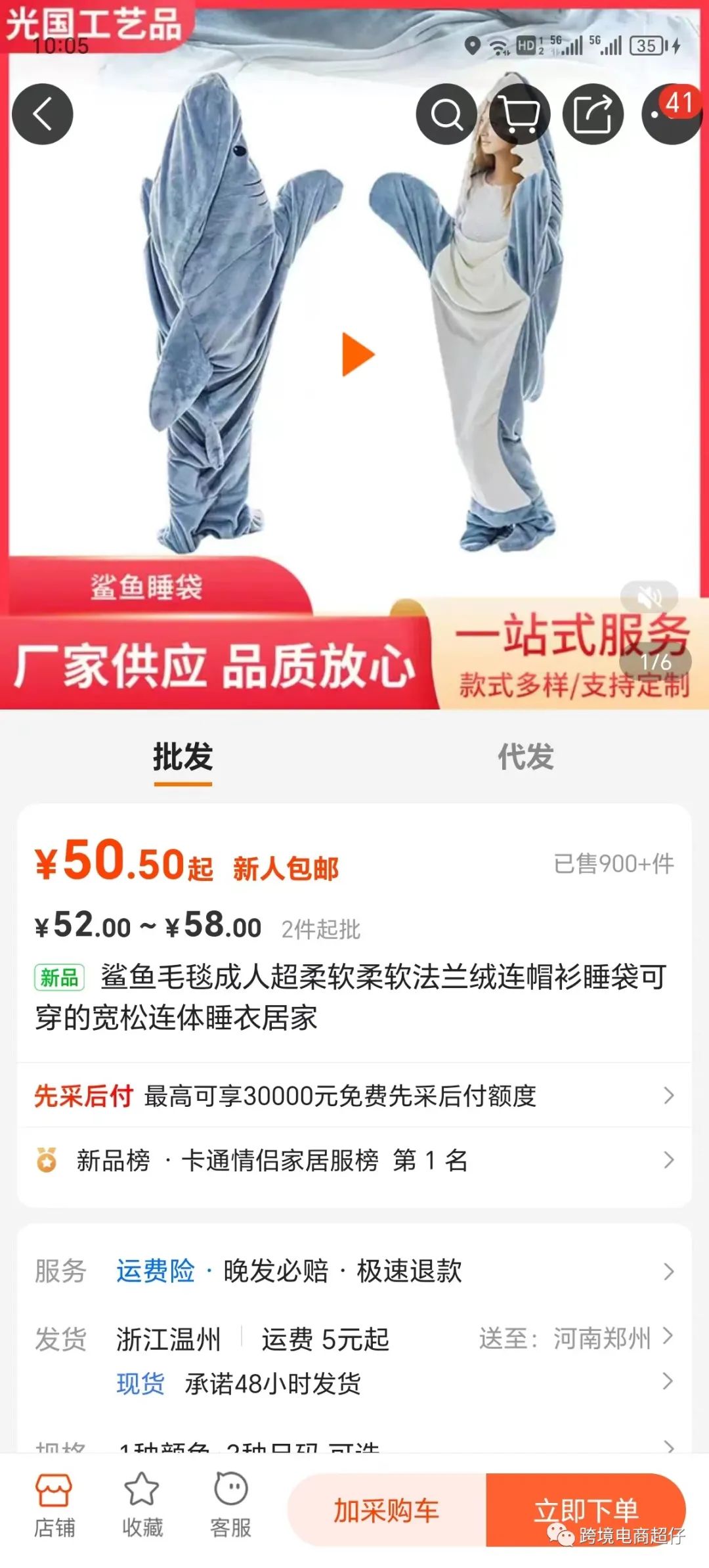Share this shark sleeping bag product

593,114
